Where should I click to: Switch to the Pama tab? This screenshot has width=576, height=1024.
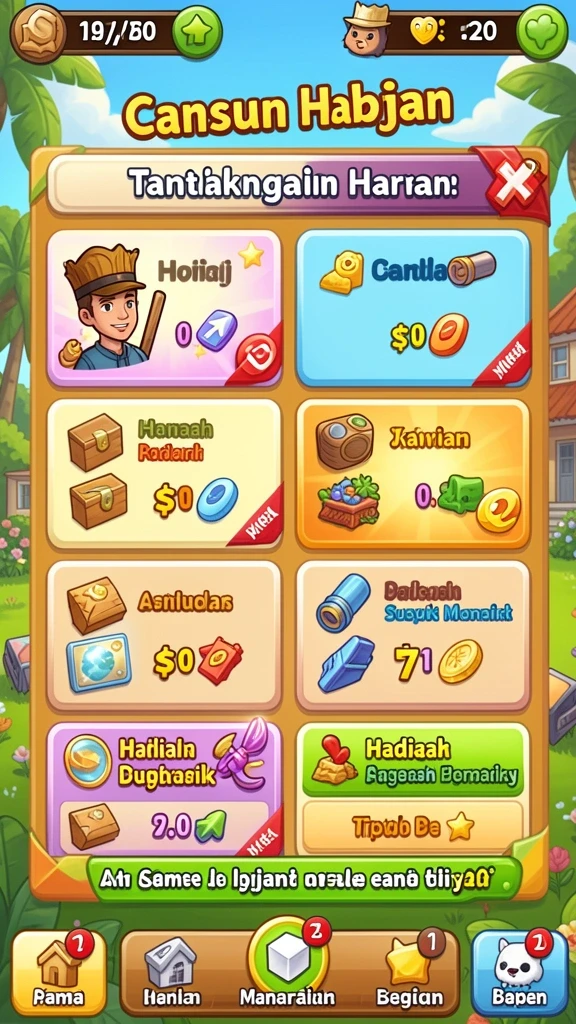[59, 971]
